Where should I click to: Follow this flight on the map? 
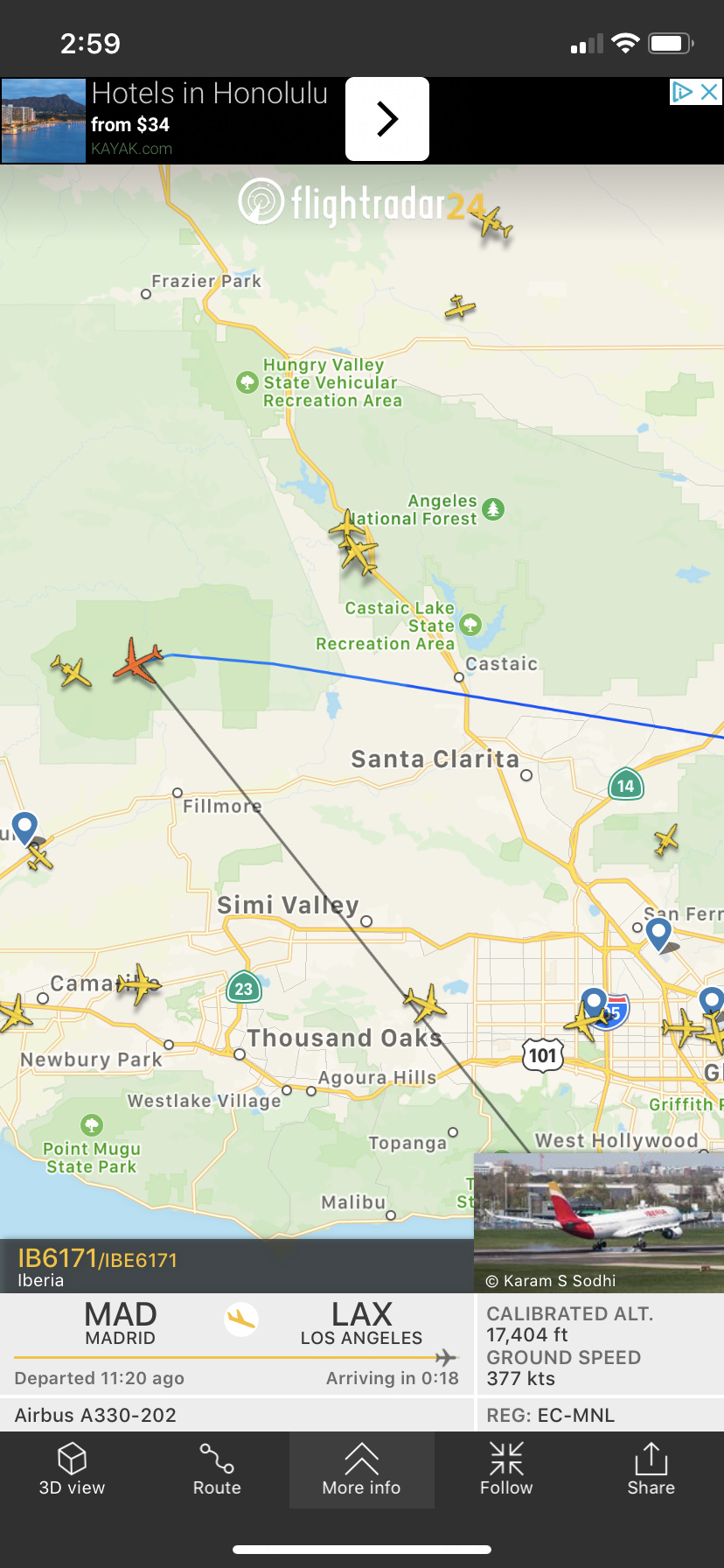pos(506,1470)
